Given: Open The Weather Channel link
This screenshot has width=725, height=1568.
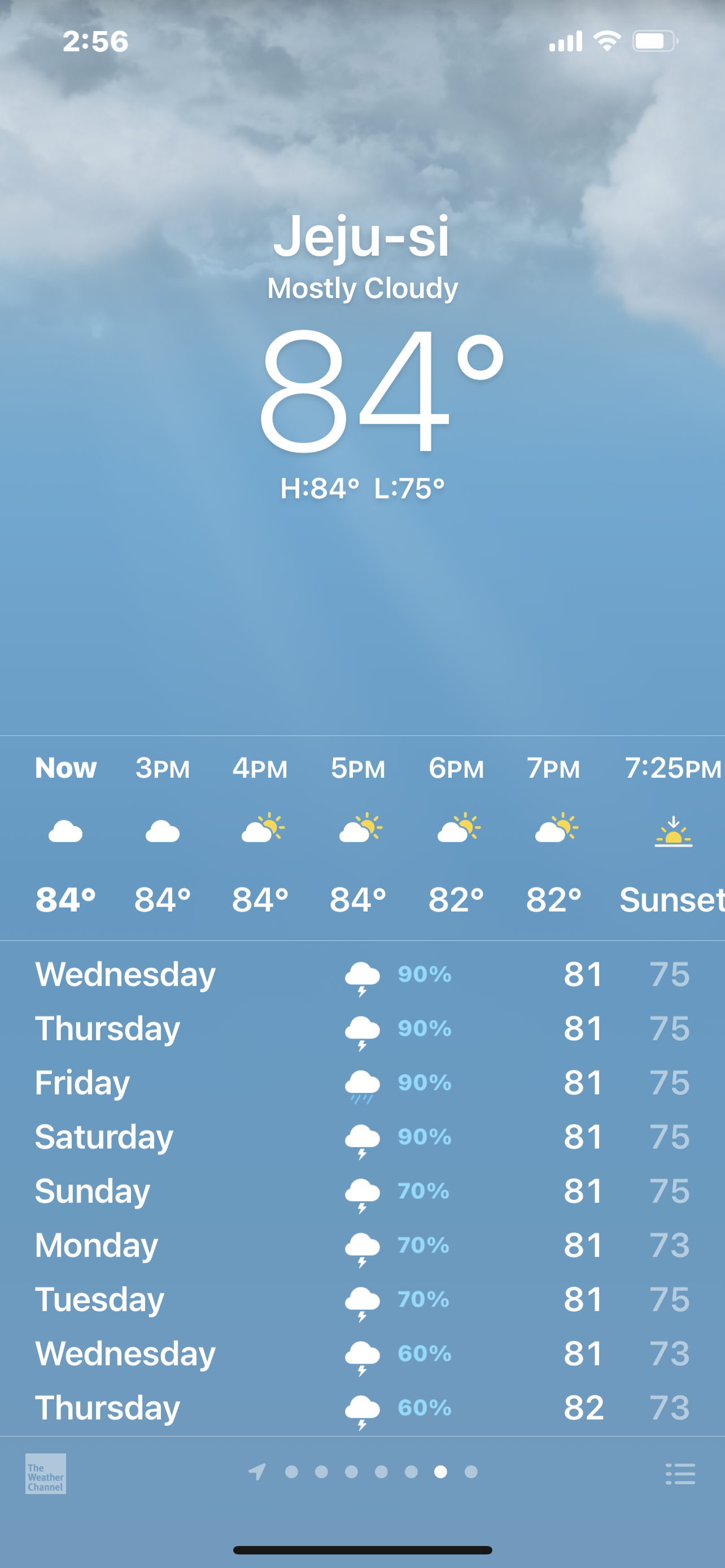Looking at the screenshot, I should click(x=46, y=1473).
